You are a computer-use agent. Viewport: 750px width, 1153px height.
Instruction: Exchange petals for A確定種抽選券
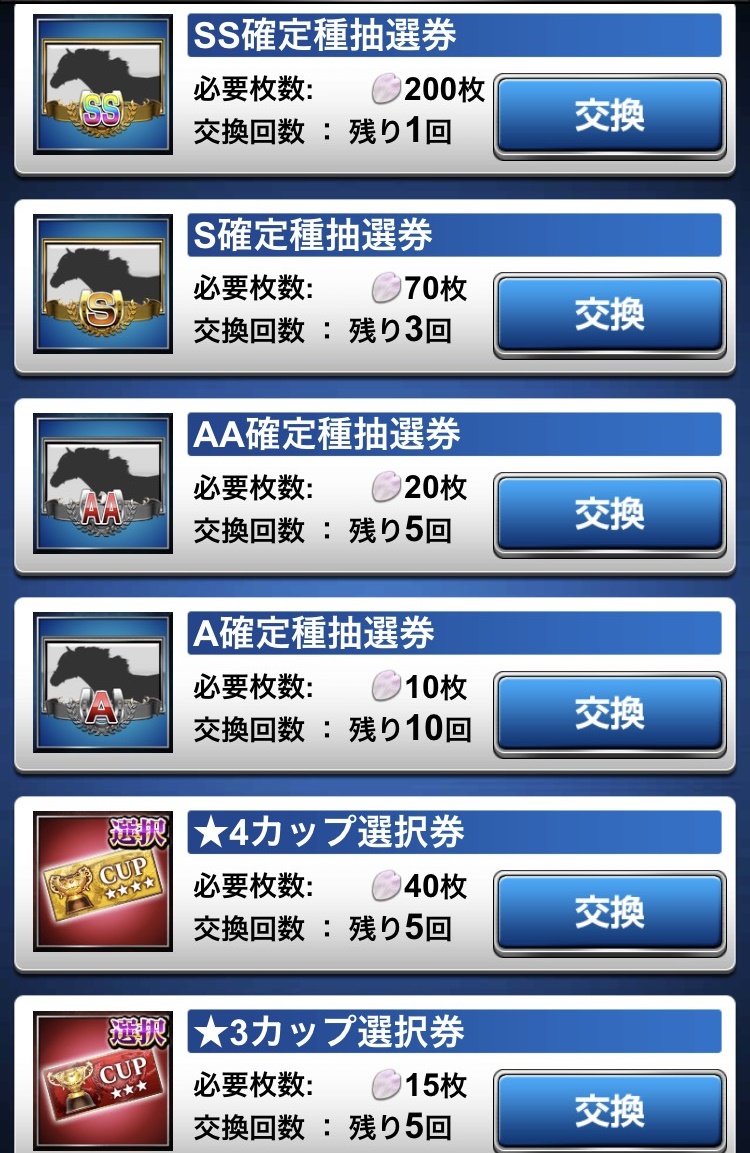609,713
